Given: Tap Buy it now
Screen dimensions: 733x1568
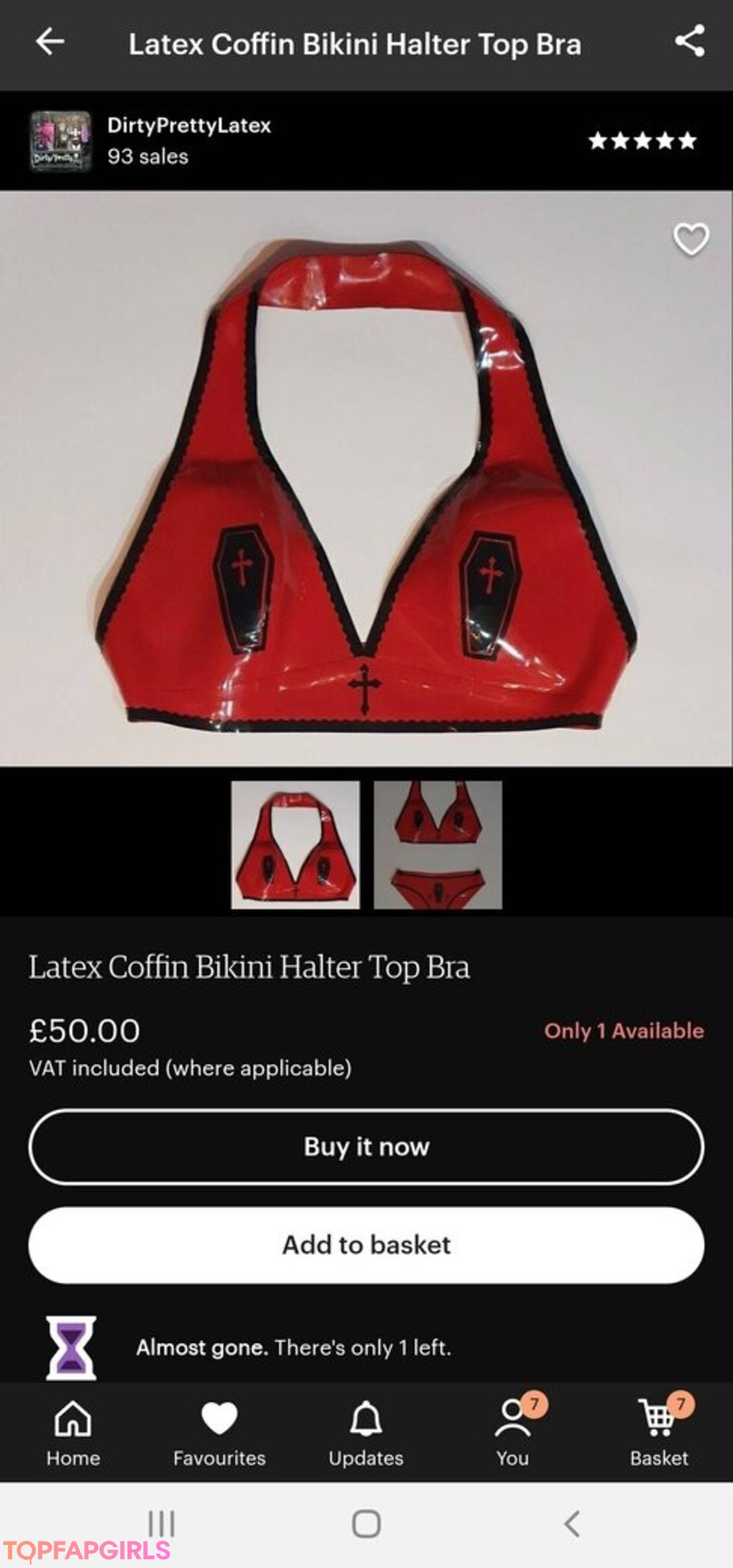Looking at the screenshot, I should 366,1147.
